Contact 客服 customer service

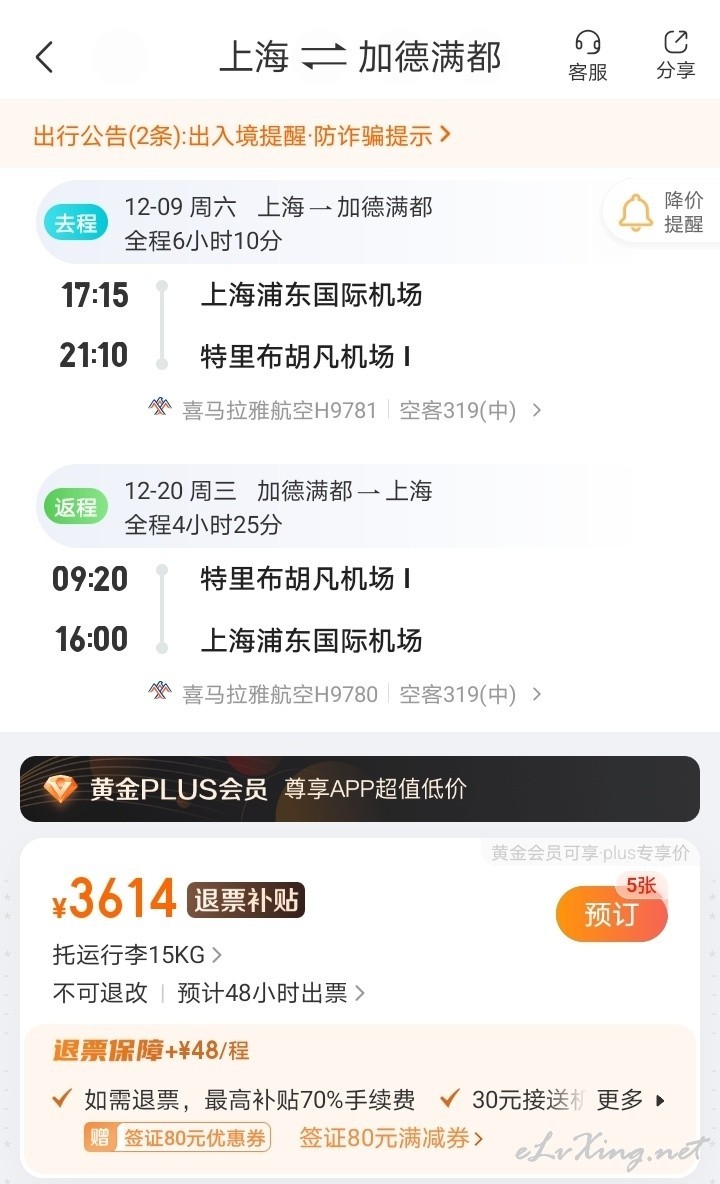pos(587,56)
